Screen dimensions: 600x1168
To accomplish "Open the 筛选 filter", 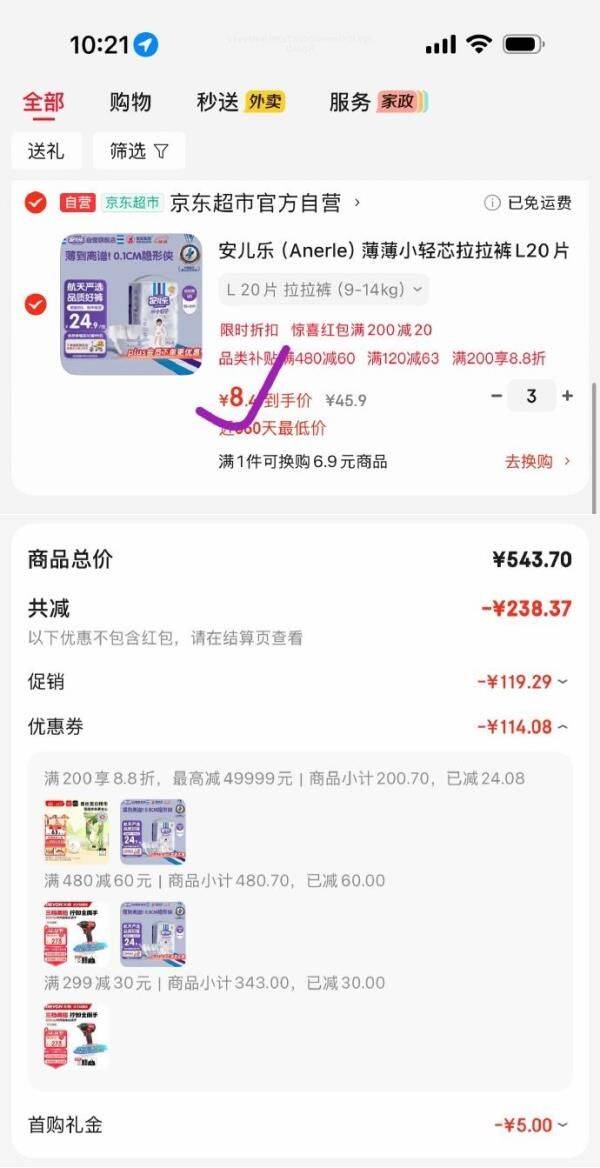I will 139,151.
